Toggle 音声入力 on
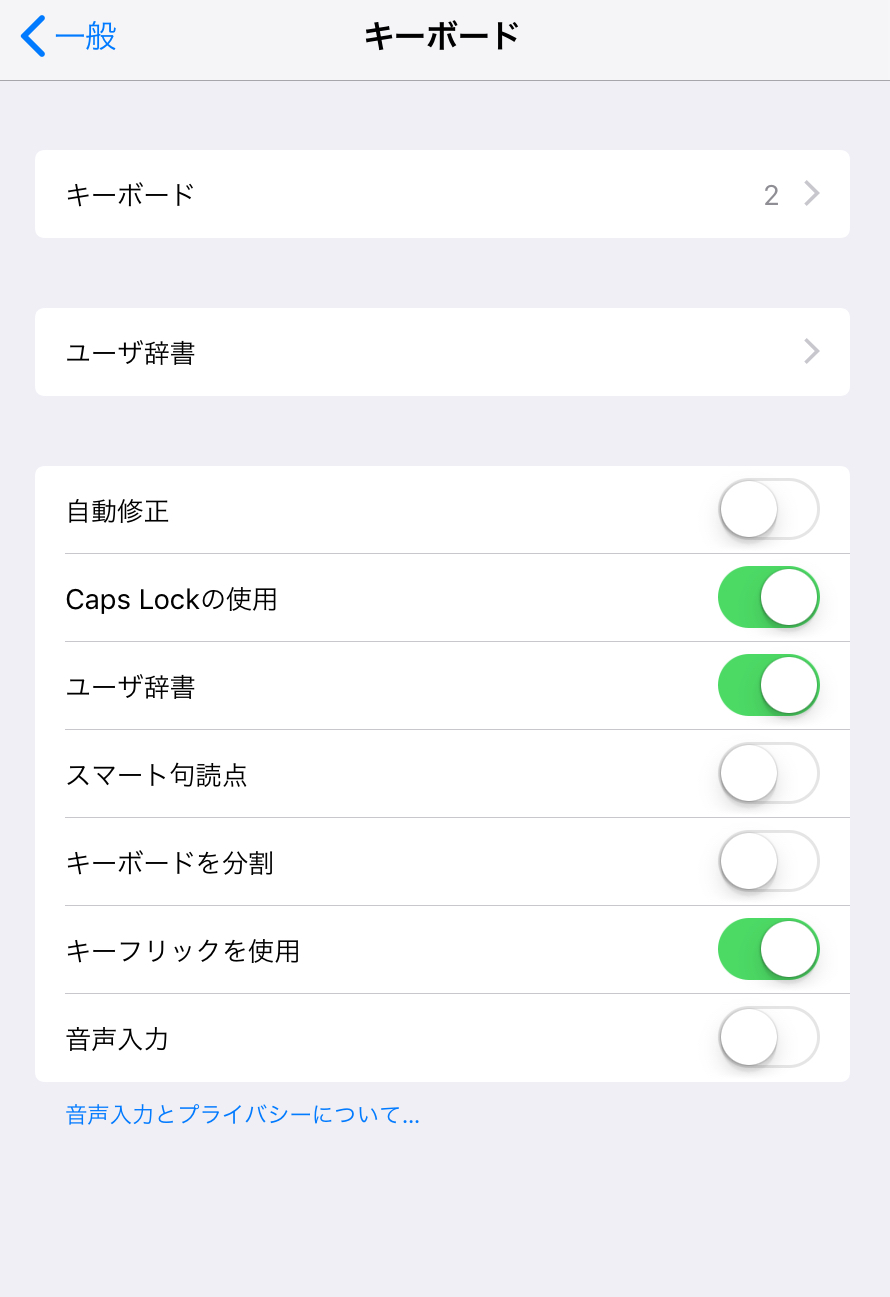The image size is (890, 1297). pos(768,1037)
